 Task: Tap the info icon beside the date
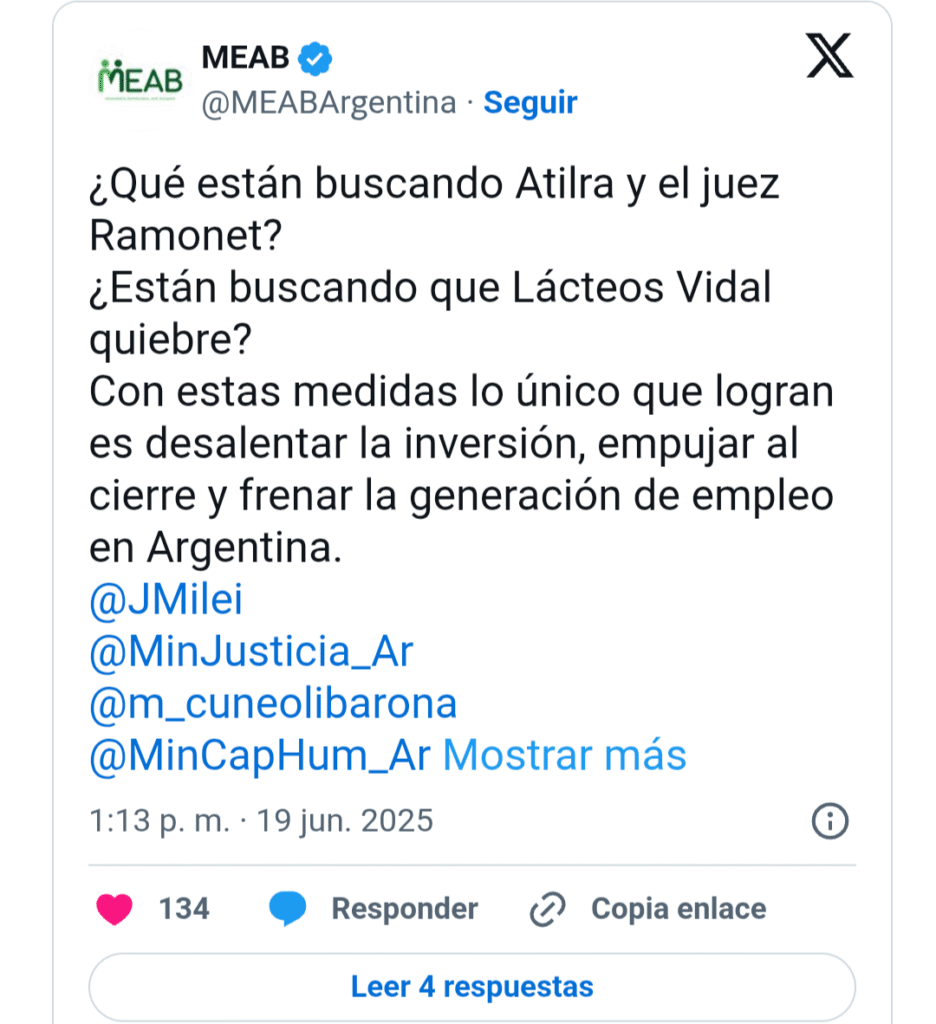[x=830, y=821]
